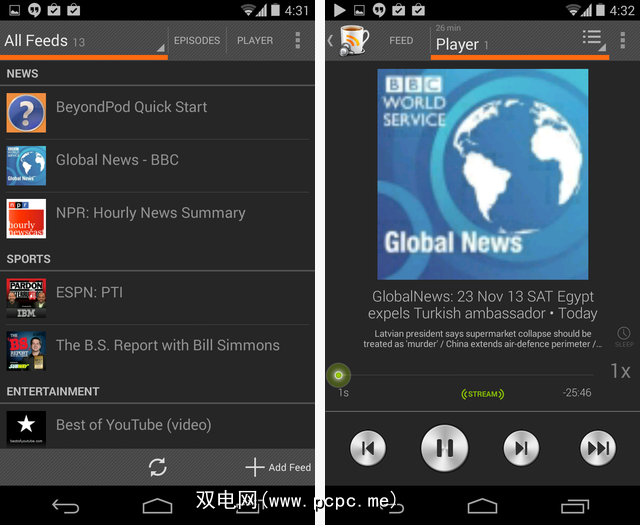The height and width of the screenshot is (525, 640).
Task: Skip forward in the episode
Action: point(521,449)
